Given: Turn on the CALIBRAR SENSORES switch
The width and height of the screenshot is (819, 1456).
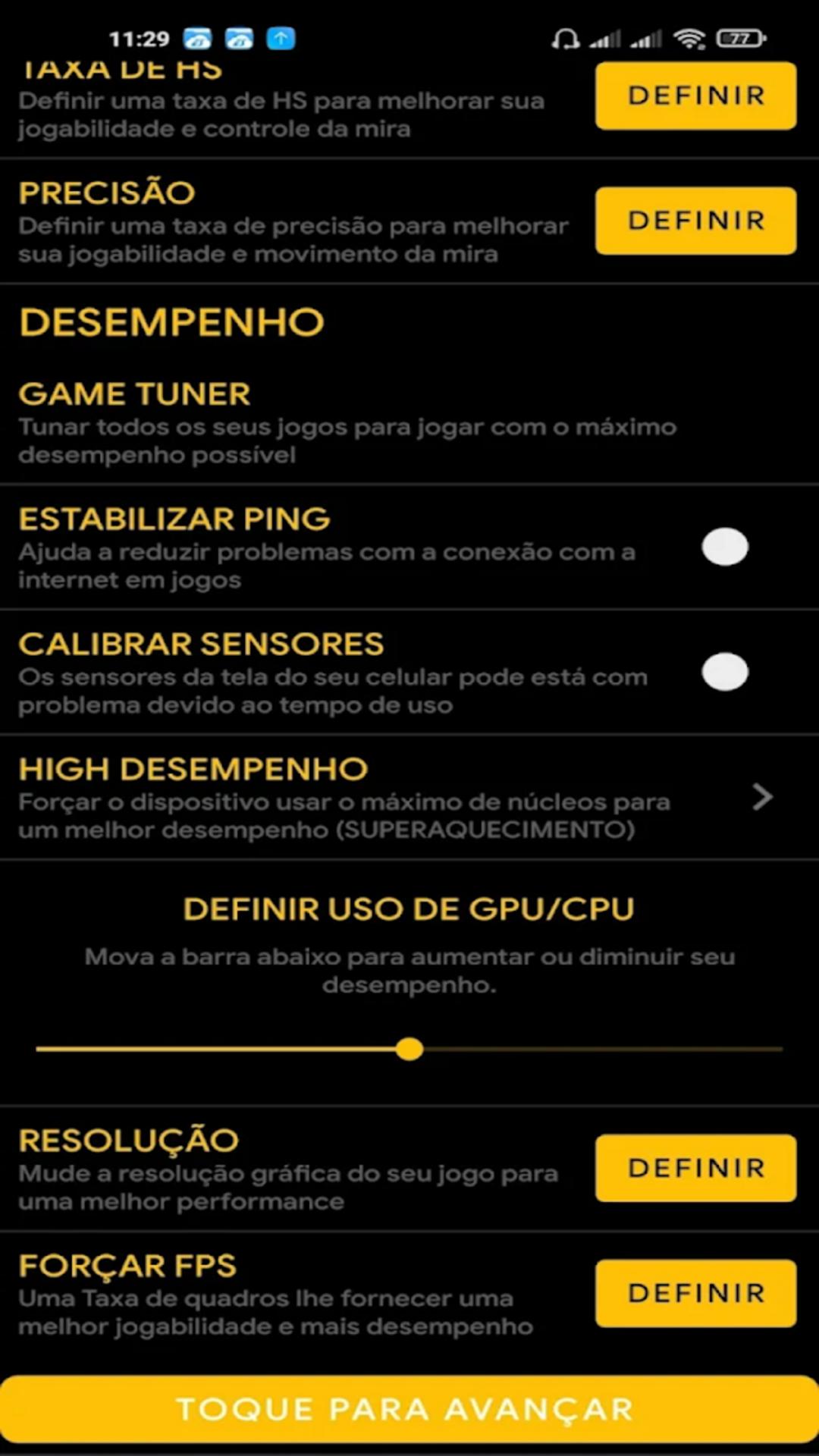Looking at the screenshot, I should [725, 672].
